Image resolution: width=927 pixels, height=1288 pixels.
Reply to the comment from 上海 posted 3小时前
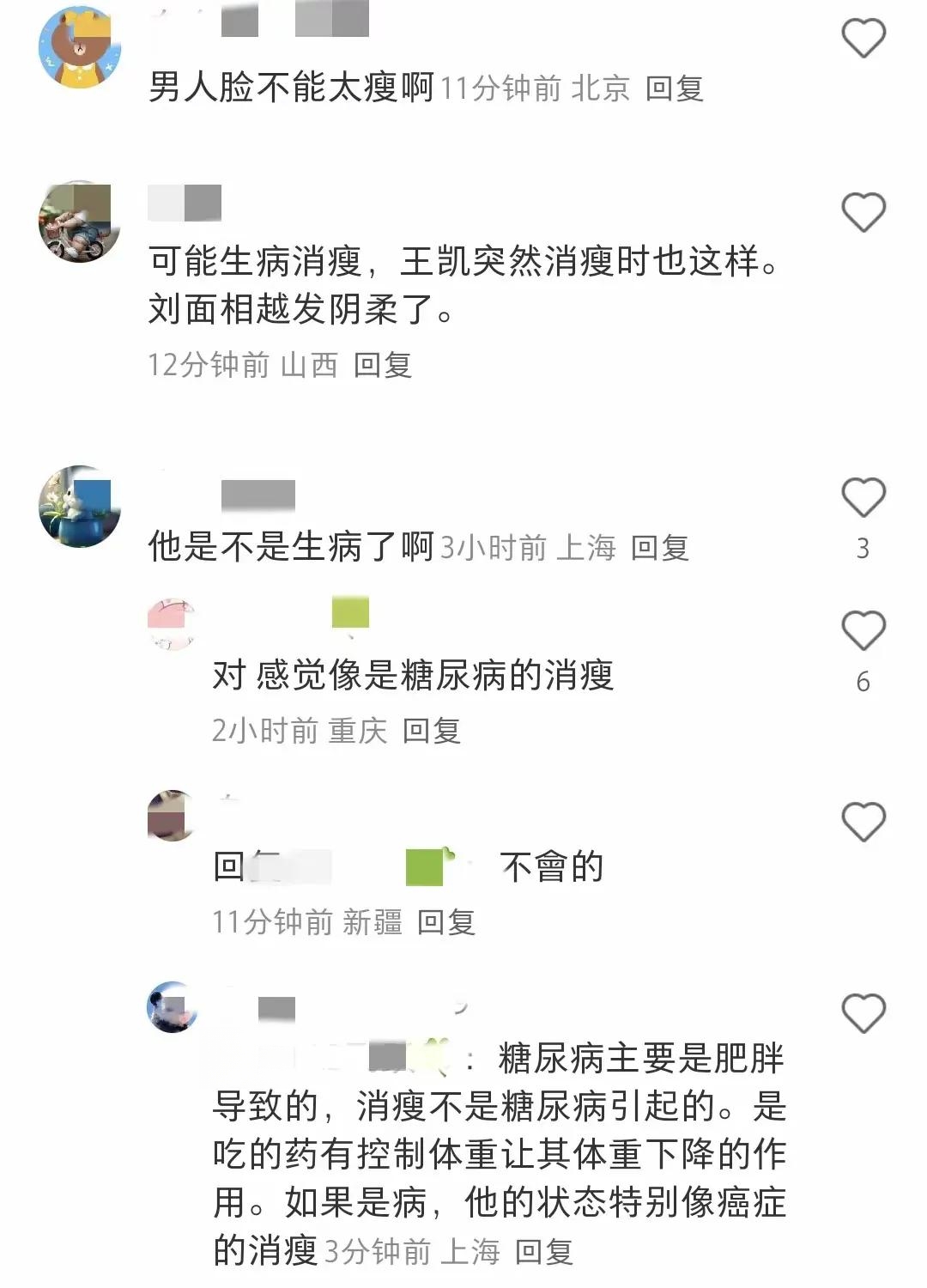[659, 548]
